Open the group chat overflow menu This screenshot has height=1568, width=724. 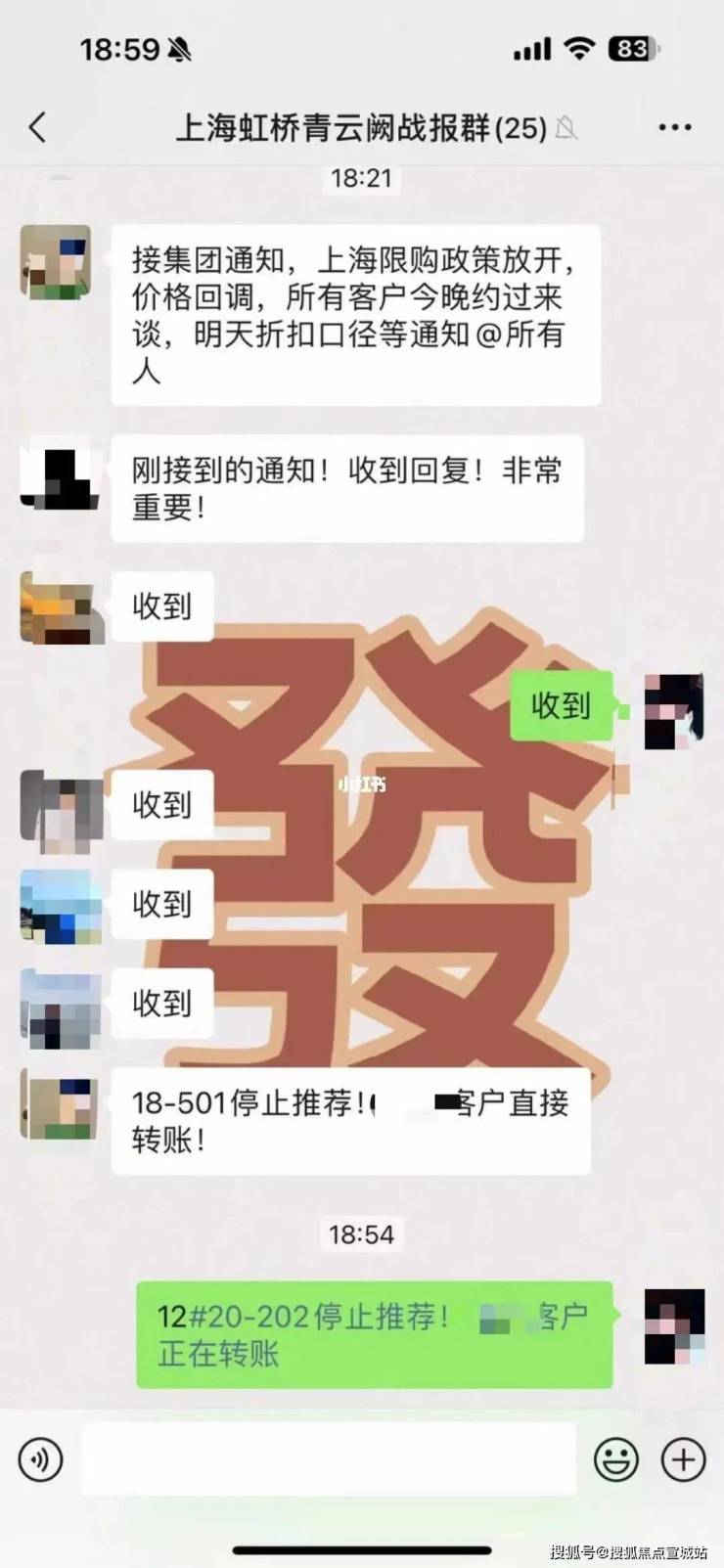(675, 127)
